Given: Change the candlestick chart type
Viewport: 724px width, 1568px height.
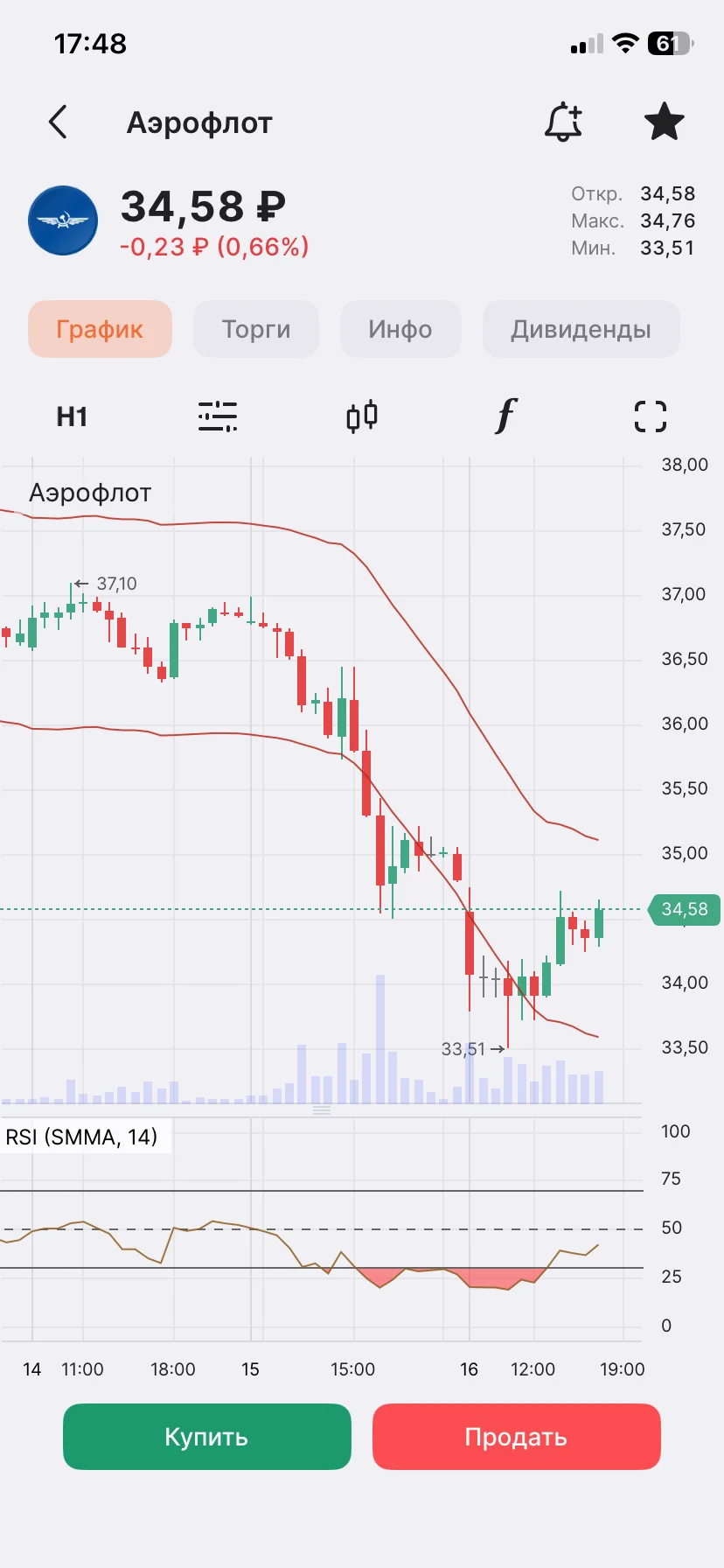Looking at the screenshot, I should coord(362,416).
